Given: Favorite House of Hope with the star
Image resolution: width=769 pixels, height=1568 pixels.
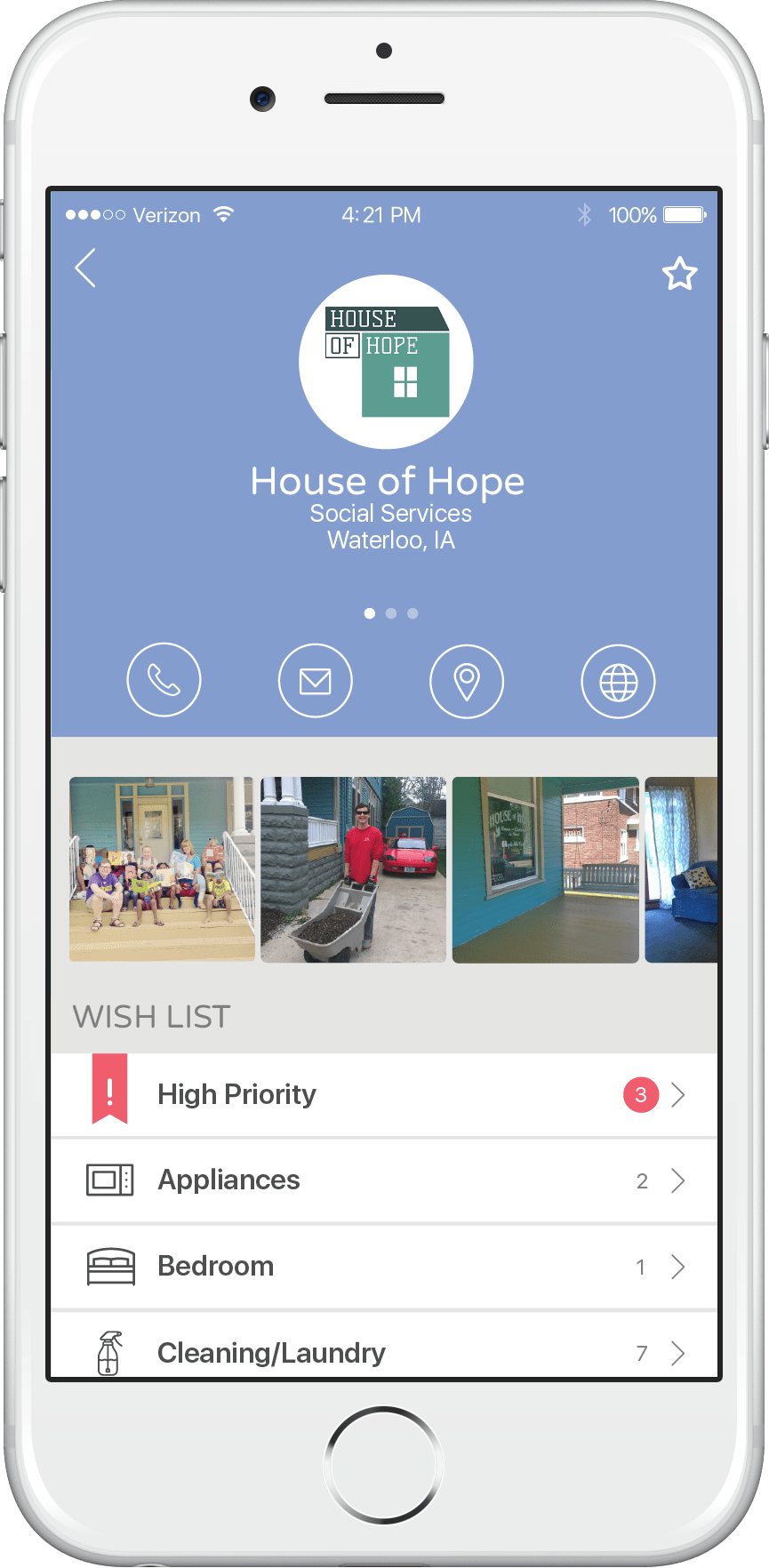Looking at the screenshot, I should (679, 274).
